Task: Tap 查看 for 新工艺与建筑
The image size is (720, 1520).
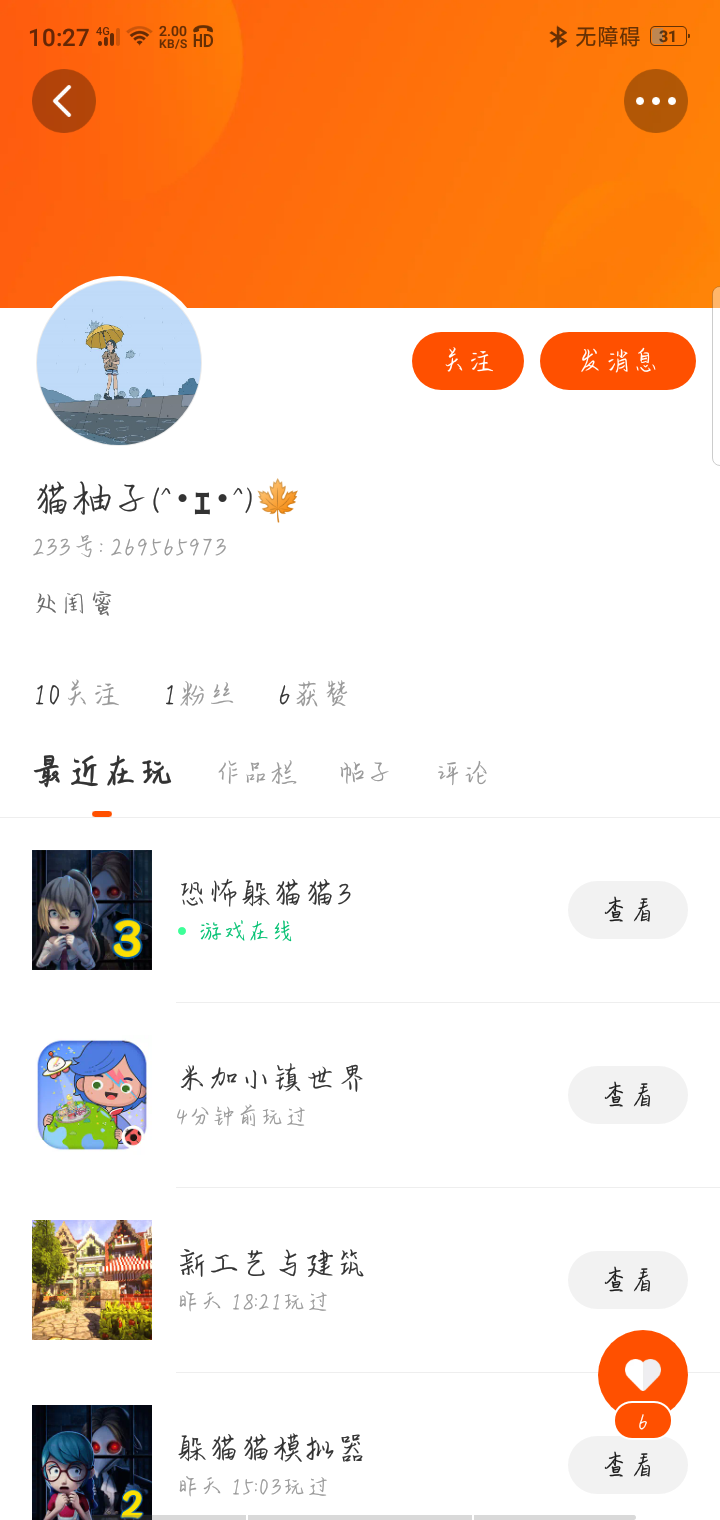Action: pyautogui.click(x=628, y=1280)
